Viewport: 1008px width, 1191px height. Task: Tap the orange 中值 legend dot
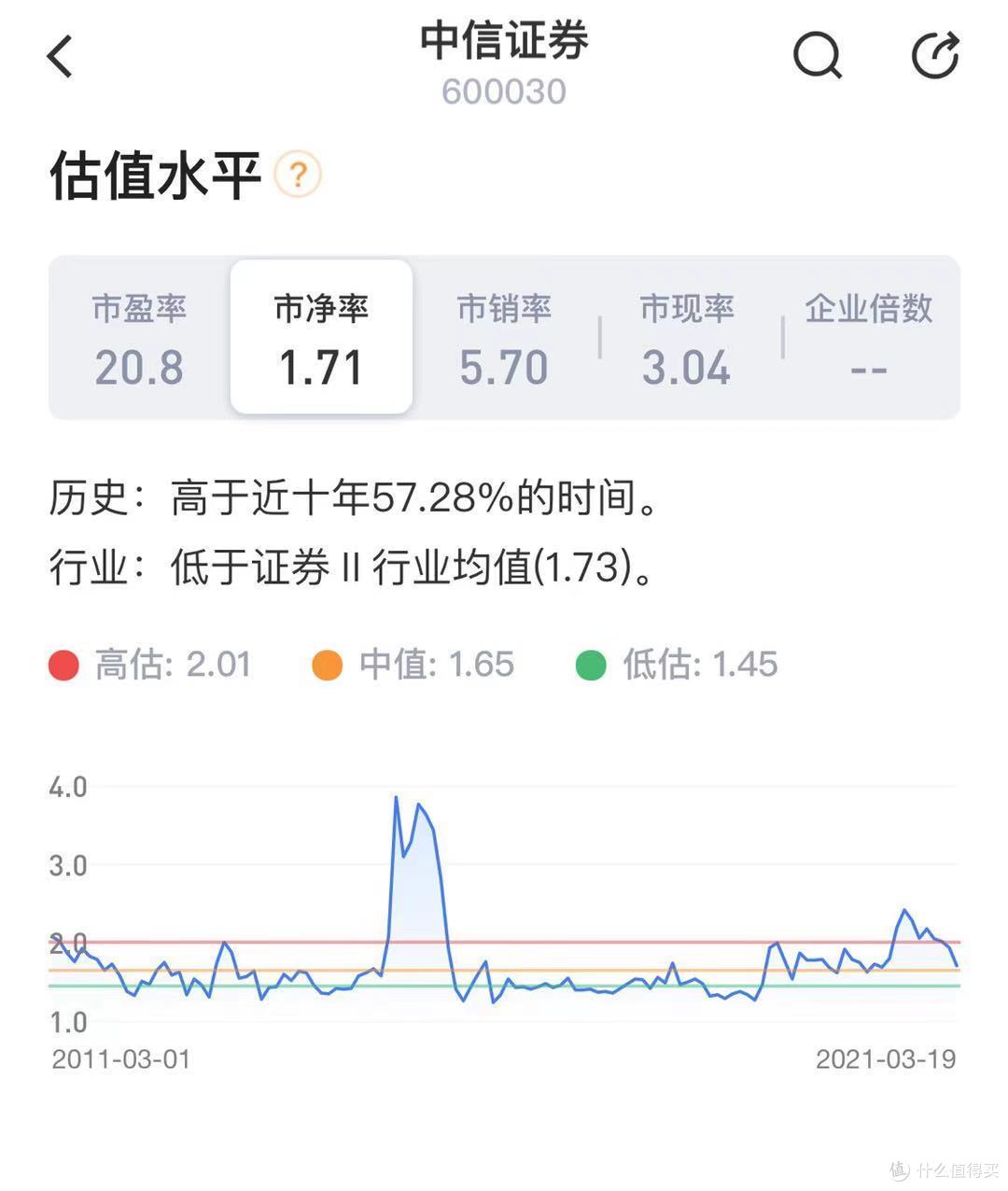(x=326, y=665)
